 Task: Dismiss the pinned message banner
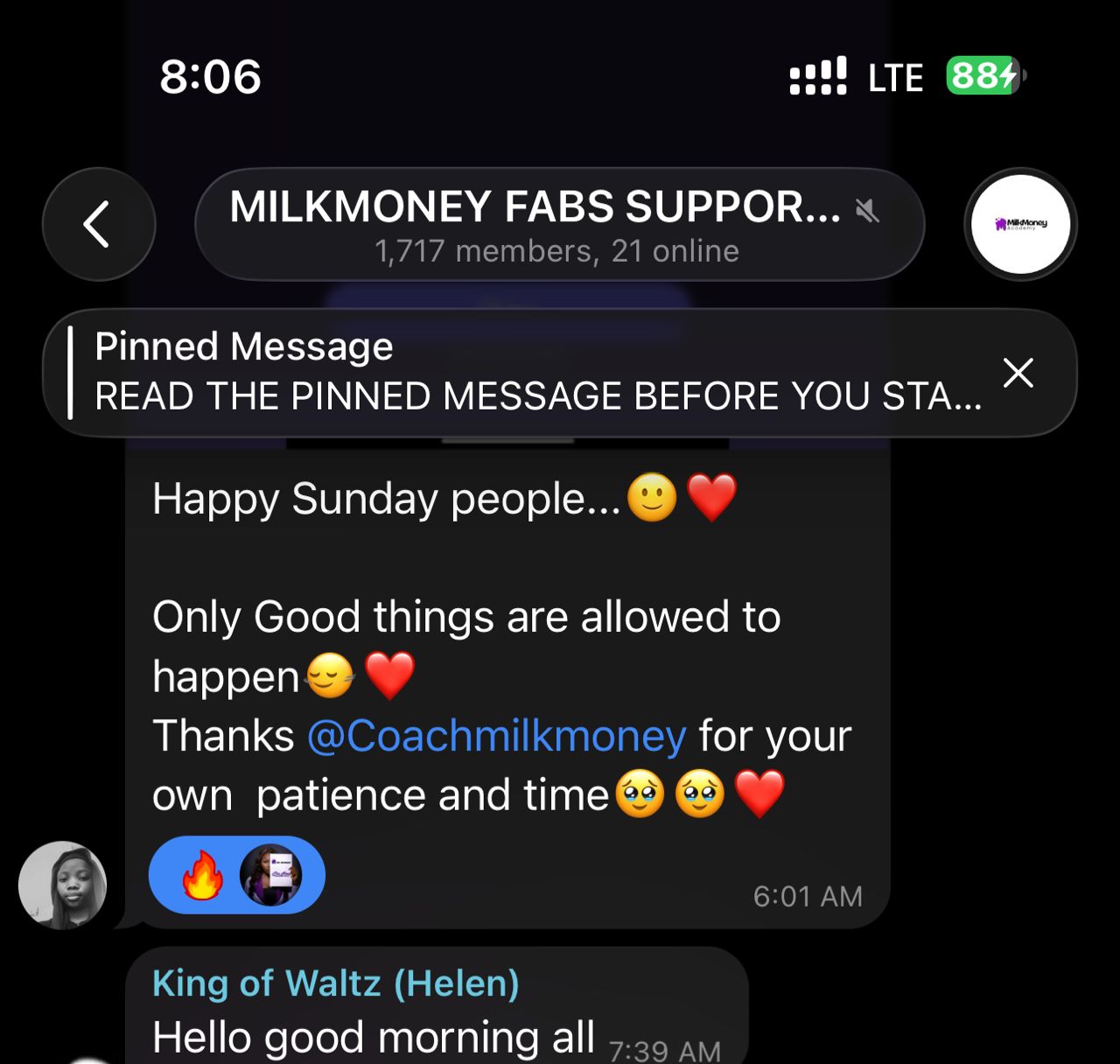point(1018,373)
